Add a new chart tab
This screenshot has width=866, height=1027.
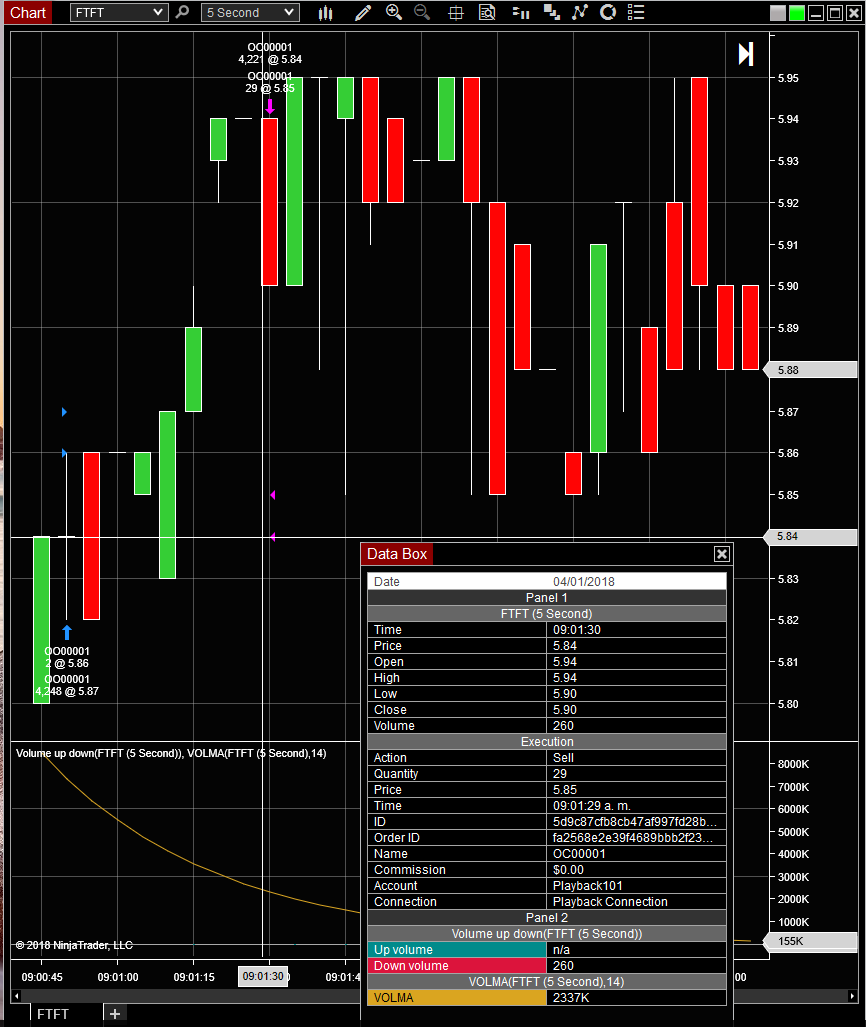tap(115, 1014)
